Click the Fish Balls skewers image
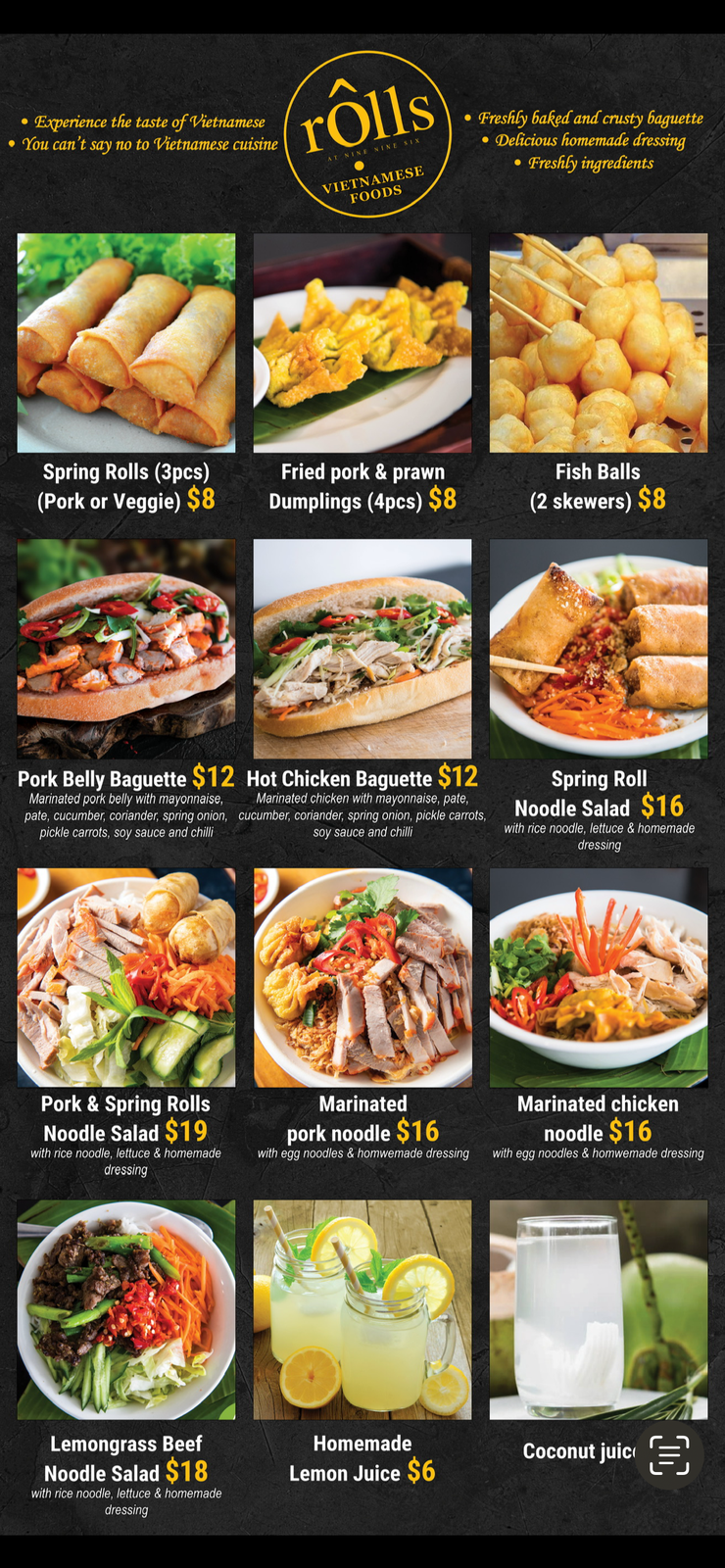 (x=596, y=342)
